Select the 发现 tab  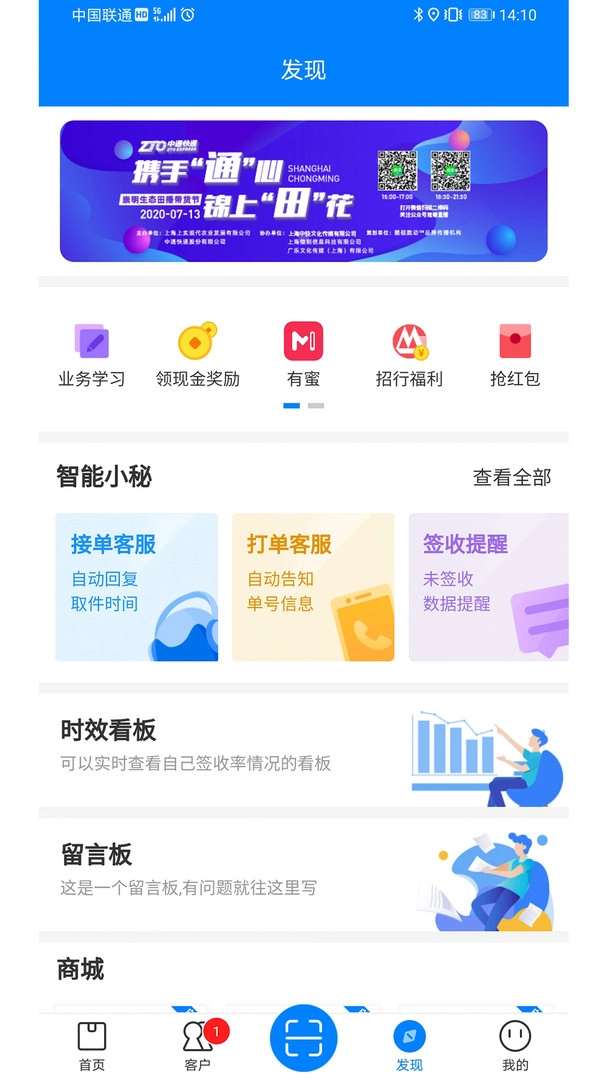click(x=409, y=1046)
